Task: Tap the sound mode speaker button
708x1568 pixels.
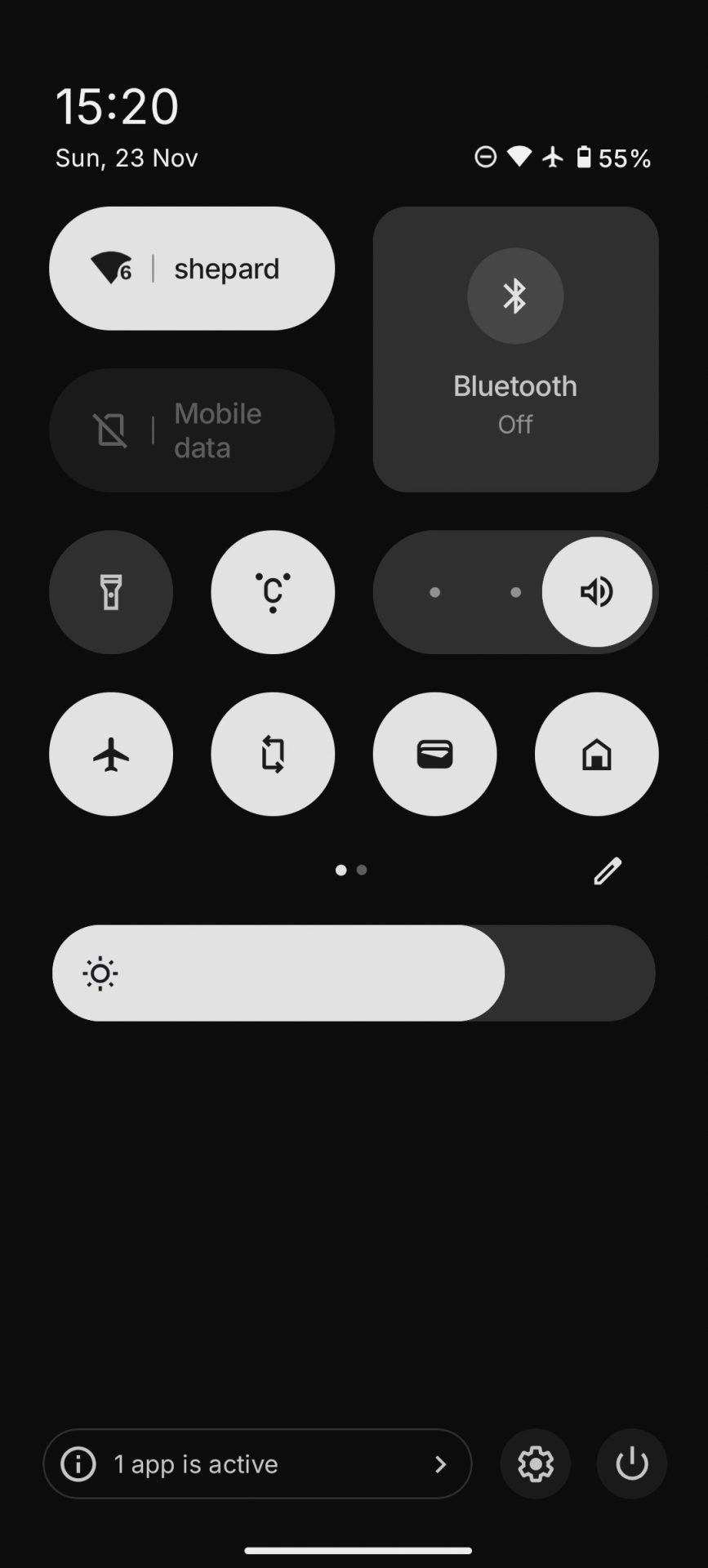Action: click(597, 592)
